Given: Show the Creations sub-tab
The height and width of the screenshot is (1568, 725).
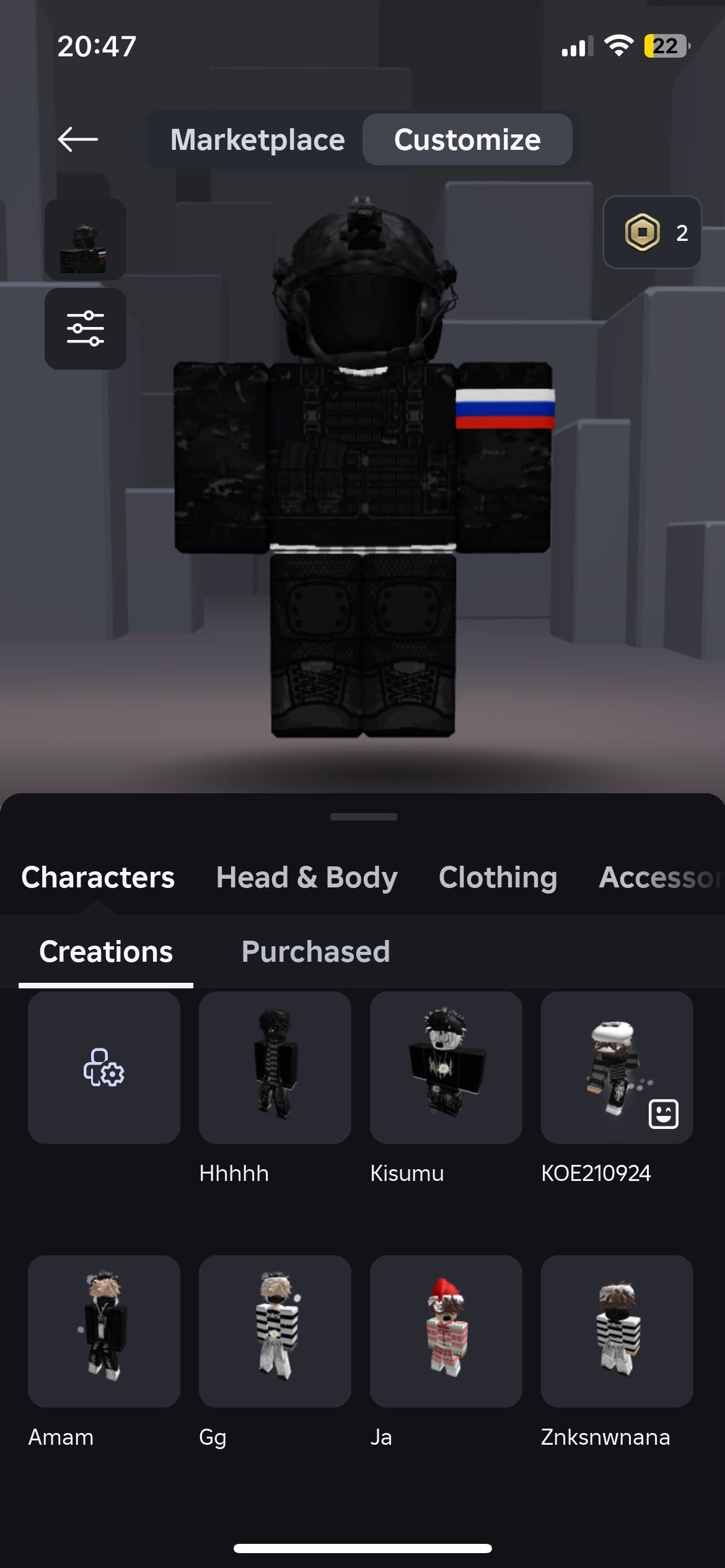Looking at the screenshot, I should click(x=106, y=952).
